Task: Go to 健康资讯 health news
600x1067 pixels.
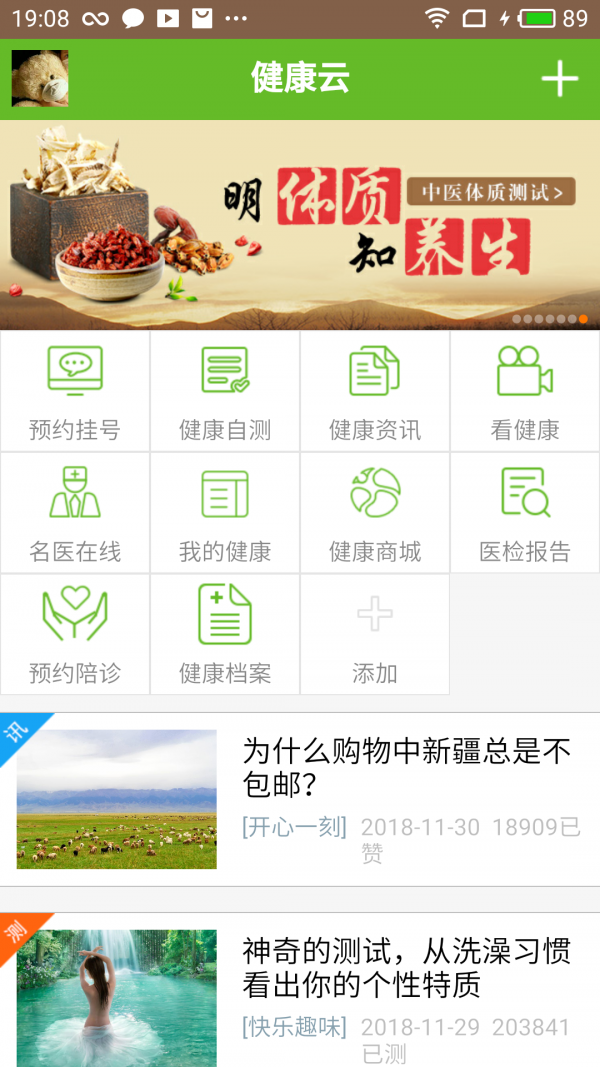Action: click(x=375, y=392)
